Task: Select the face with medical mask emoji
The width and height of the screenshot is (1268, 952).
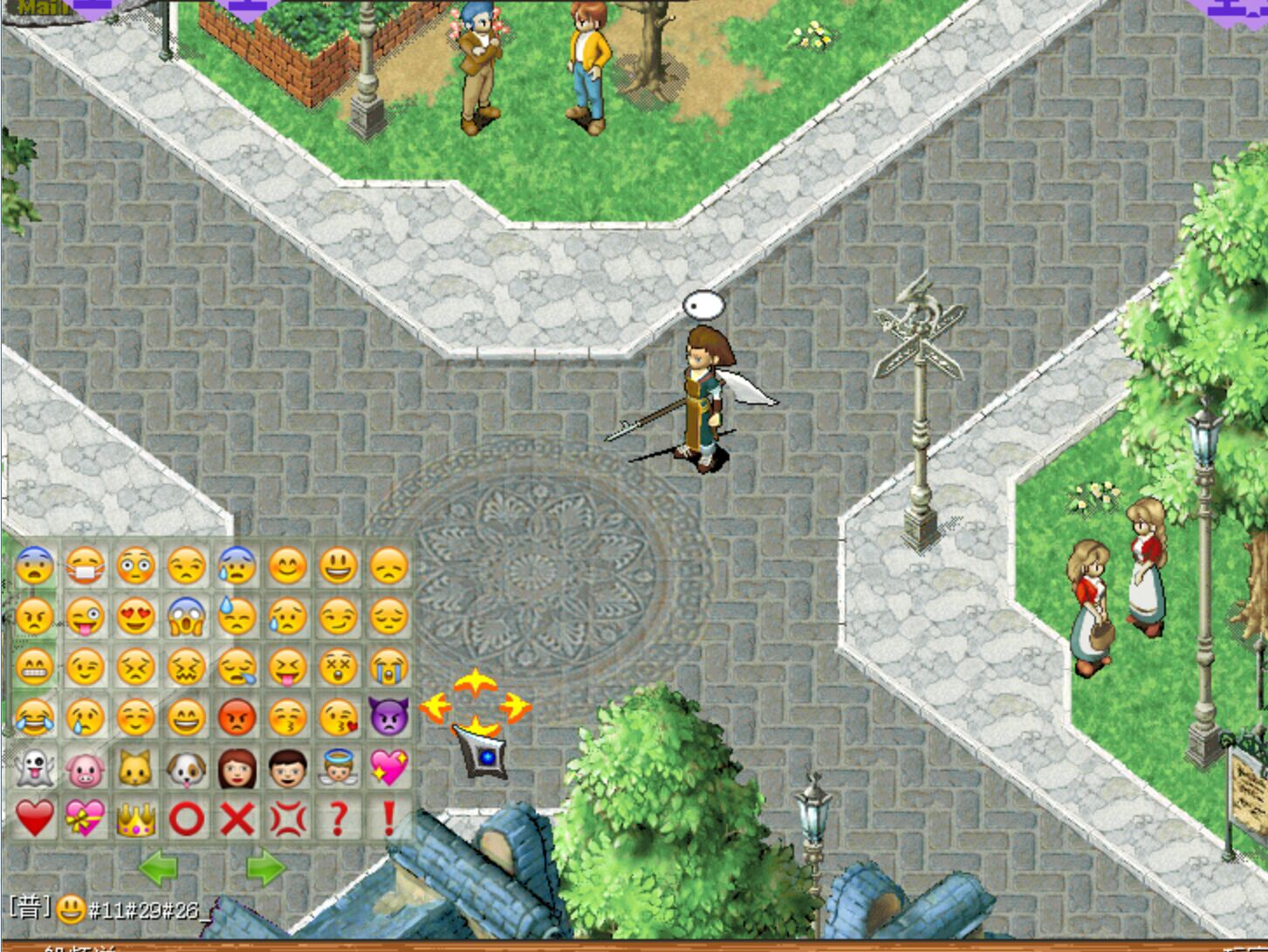Action: pos(85,567)
